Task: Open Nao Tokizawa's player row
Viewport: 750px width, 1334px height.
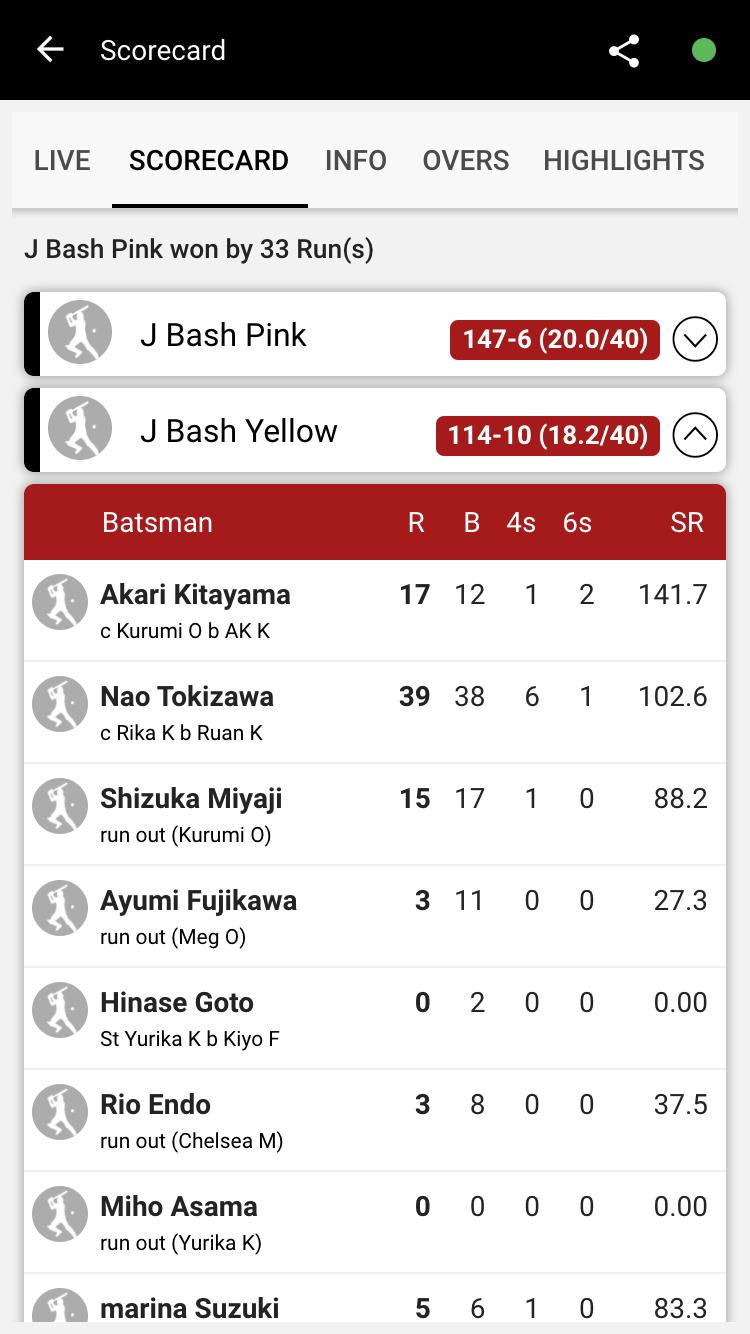Action: 375,712
